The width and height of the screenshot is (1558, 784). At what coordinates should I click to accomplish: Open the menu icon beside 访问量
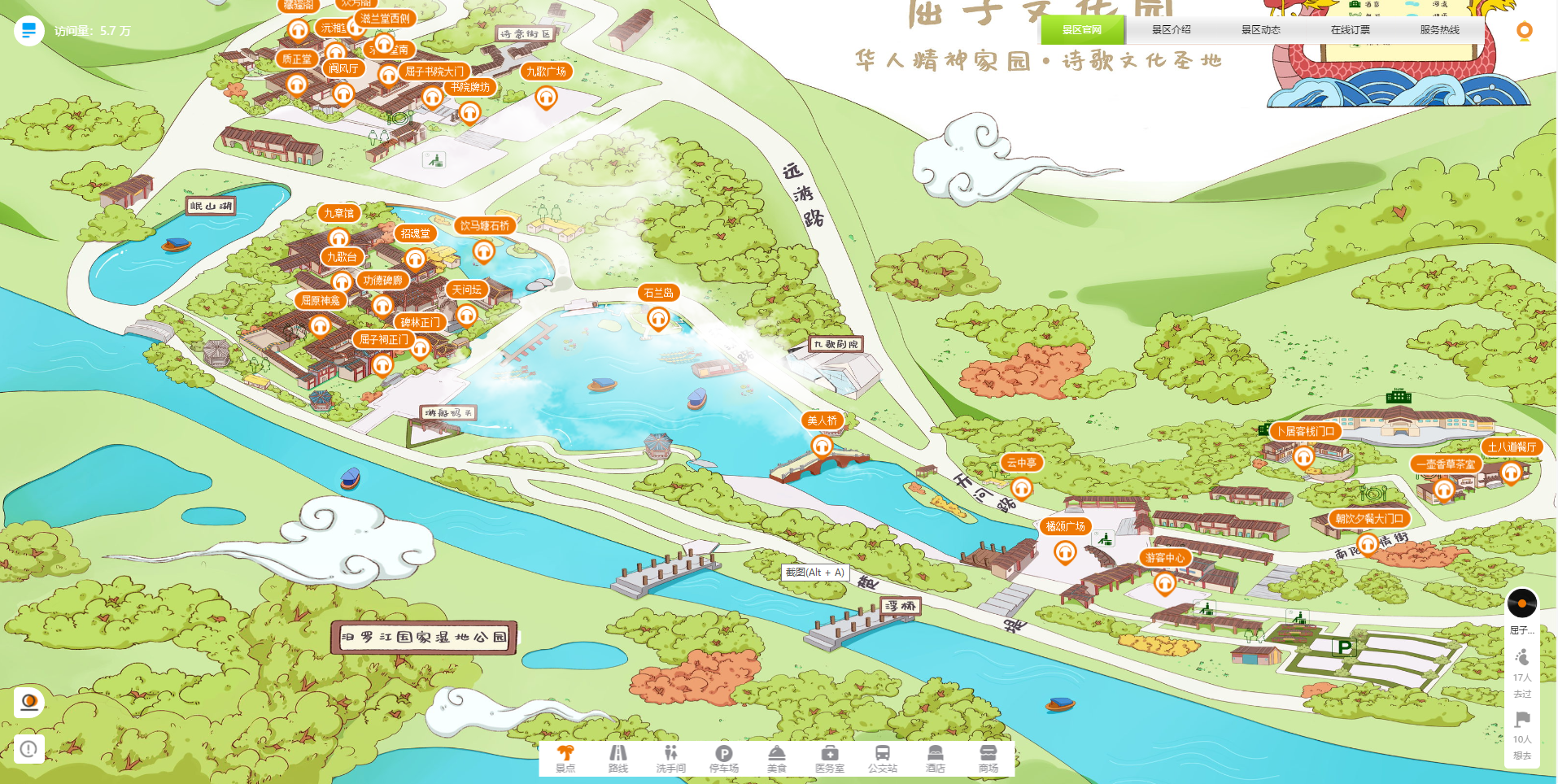29,31
